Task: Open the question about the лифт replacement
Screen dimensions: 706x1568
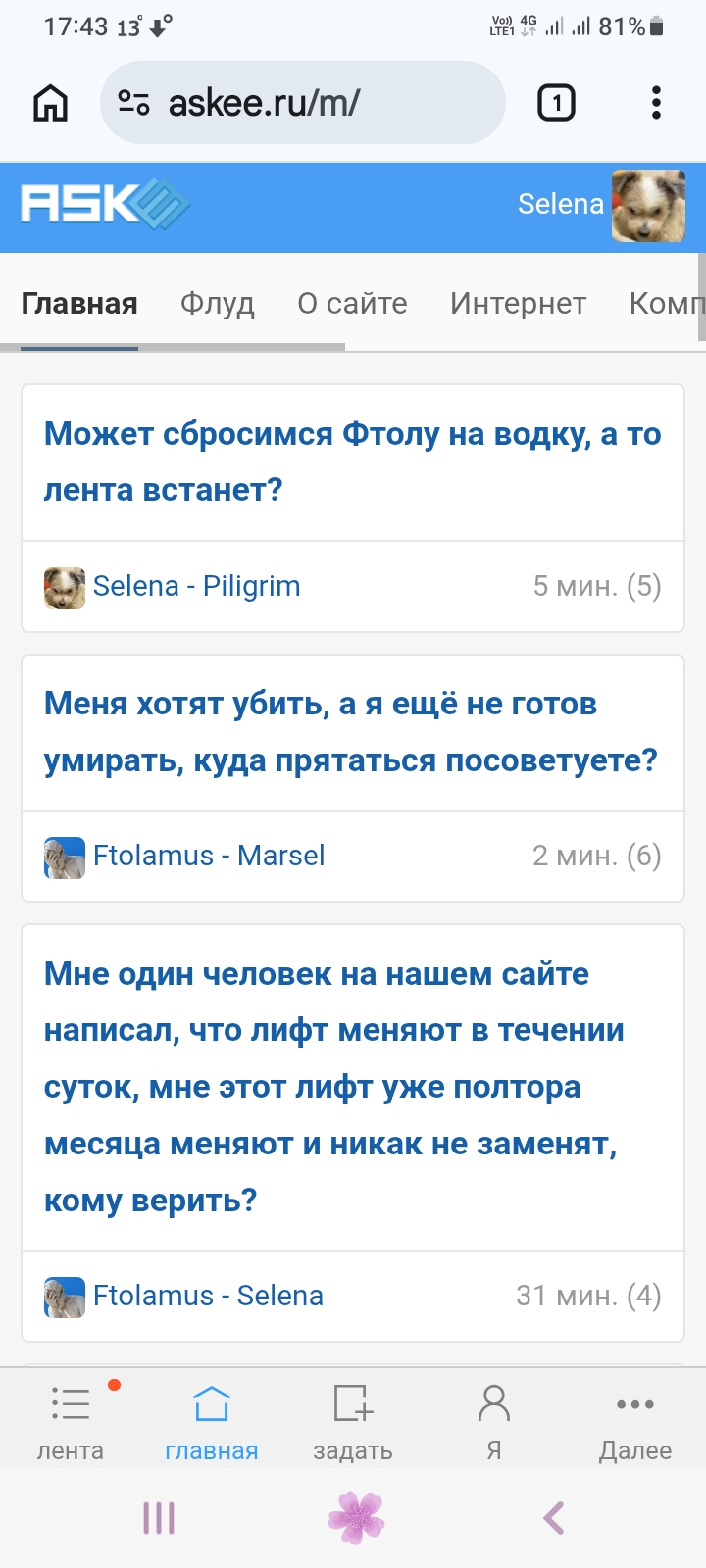Action: 333,1086
